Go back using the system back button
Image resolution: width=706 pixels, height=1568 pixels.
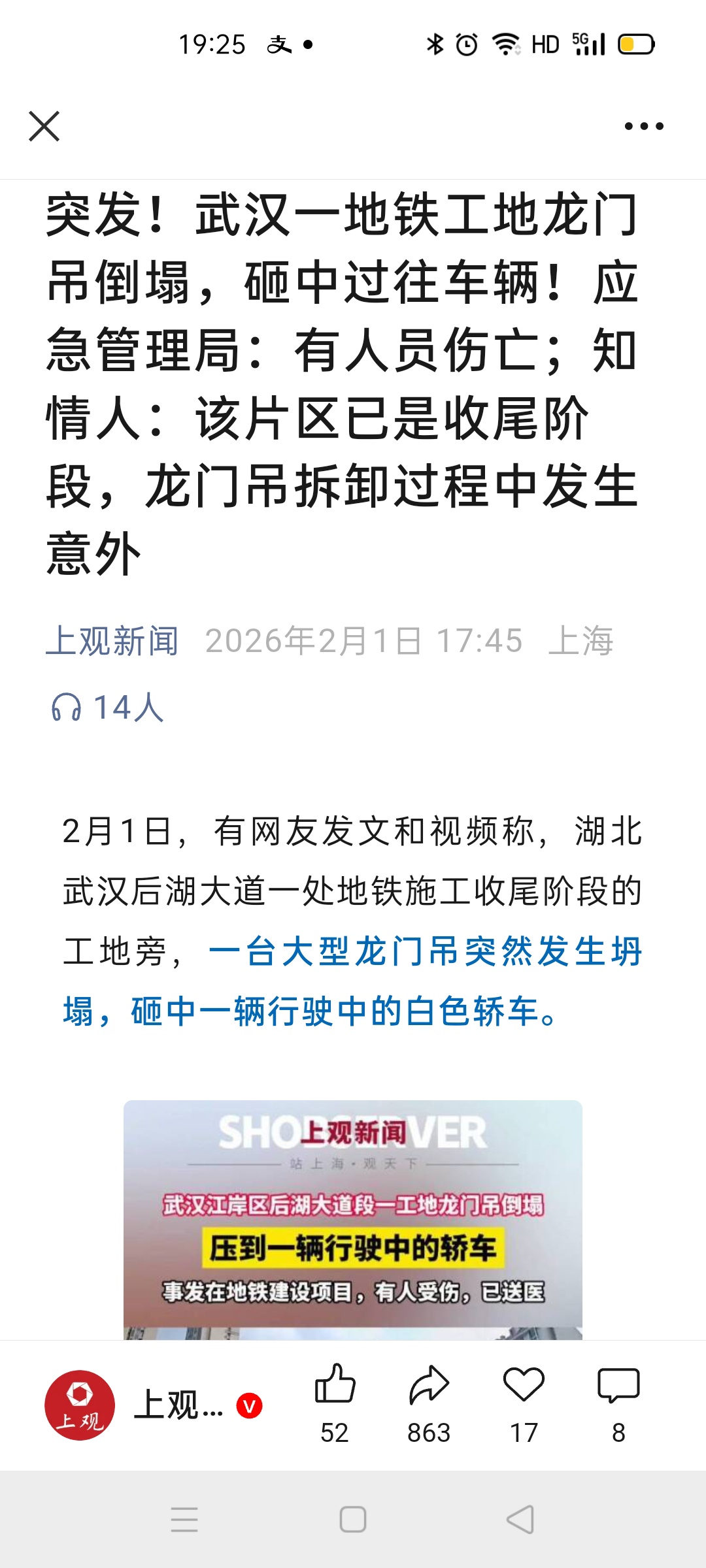521,1520
